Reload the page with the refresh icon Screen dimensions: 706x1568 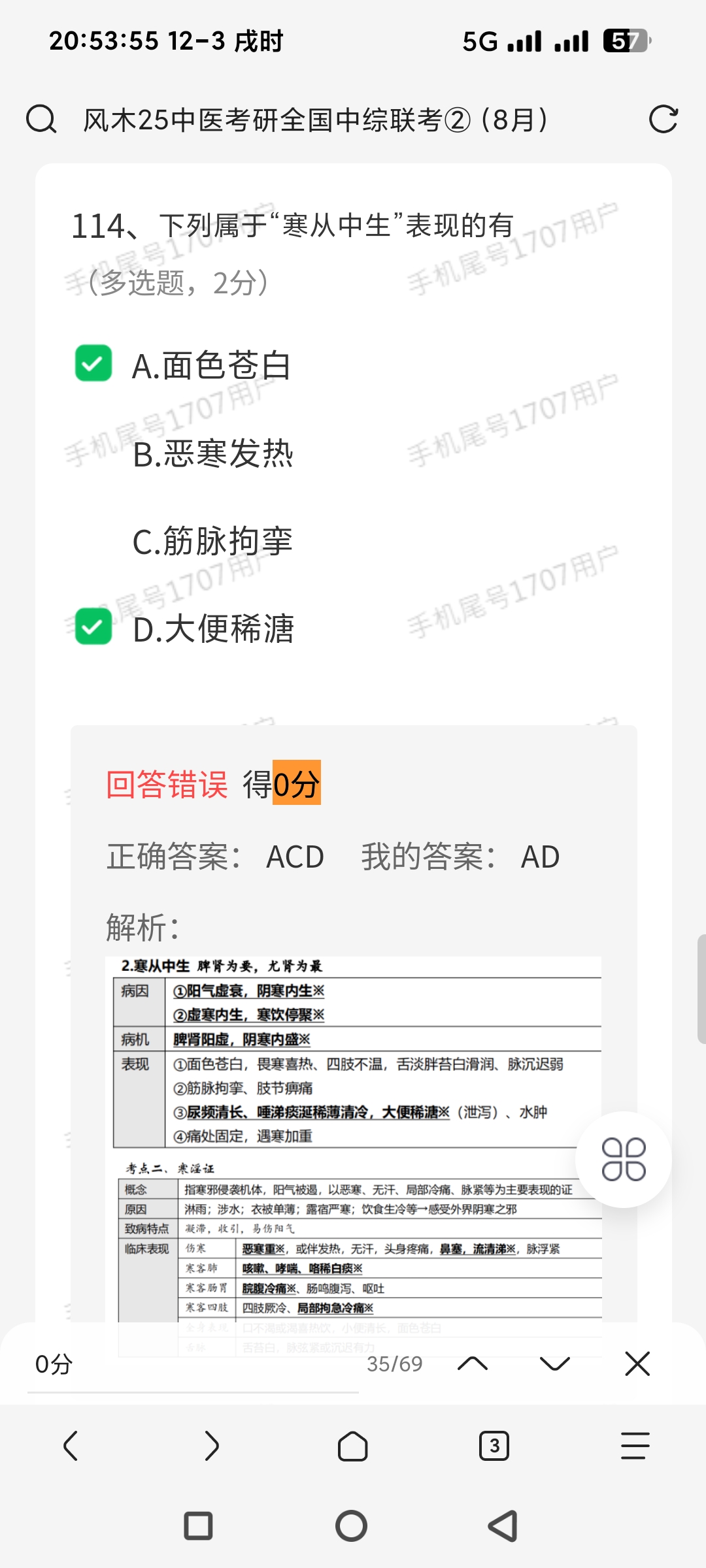click(x=663, y=120)
